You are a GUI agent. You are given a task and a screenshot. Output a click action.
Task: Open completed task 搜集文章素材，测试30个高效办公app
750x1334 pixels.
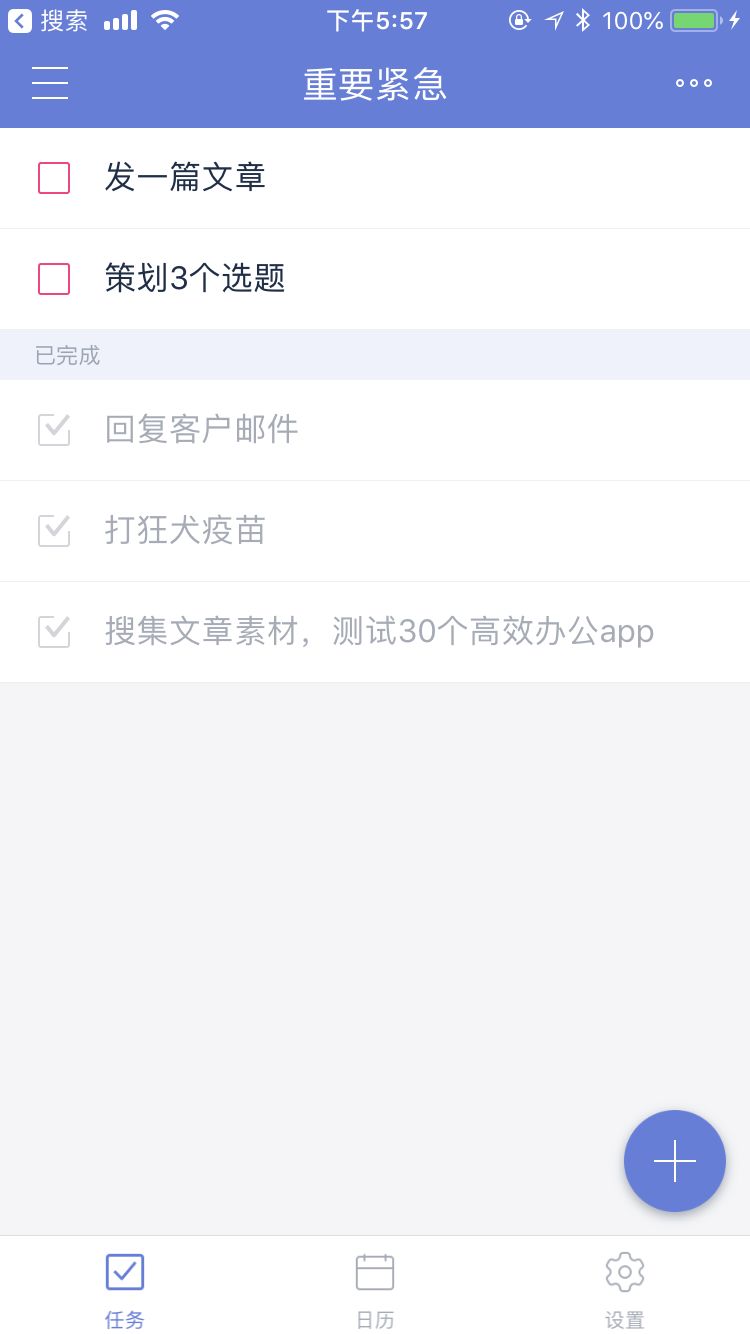[380, 632]
